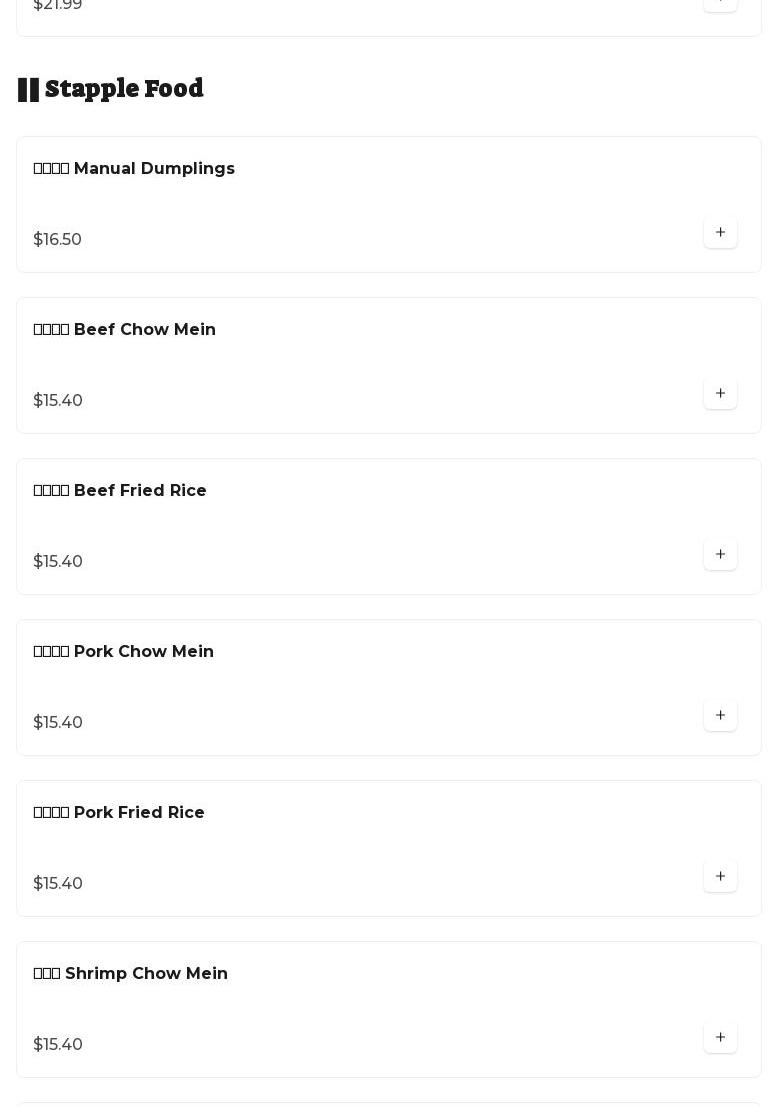Add Manual Dumplings to the order
Image resolution: width=778 pixels, height=1106 pixels.
[720, 233]
